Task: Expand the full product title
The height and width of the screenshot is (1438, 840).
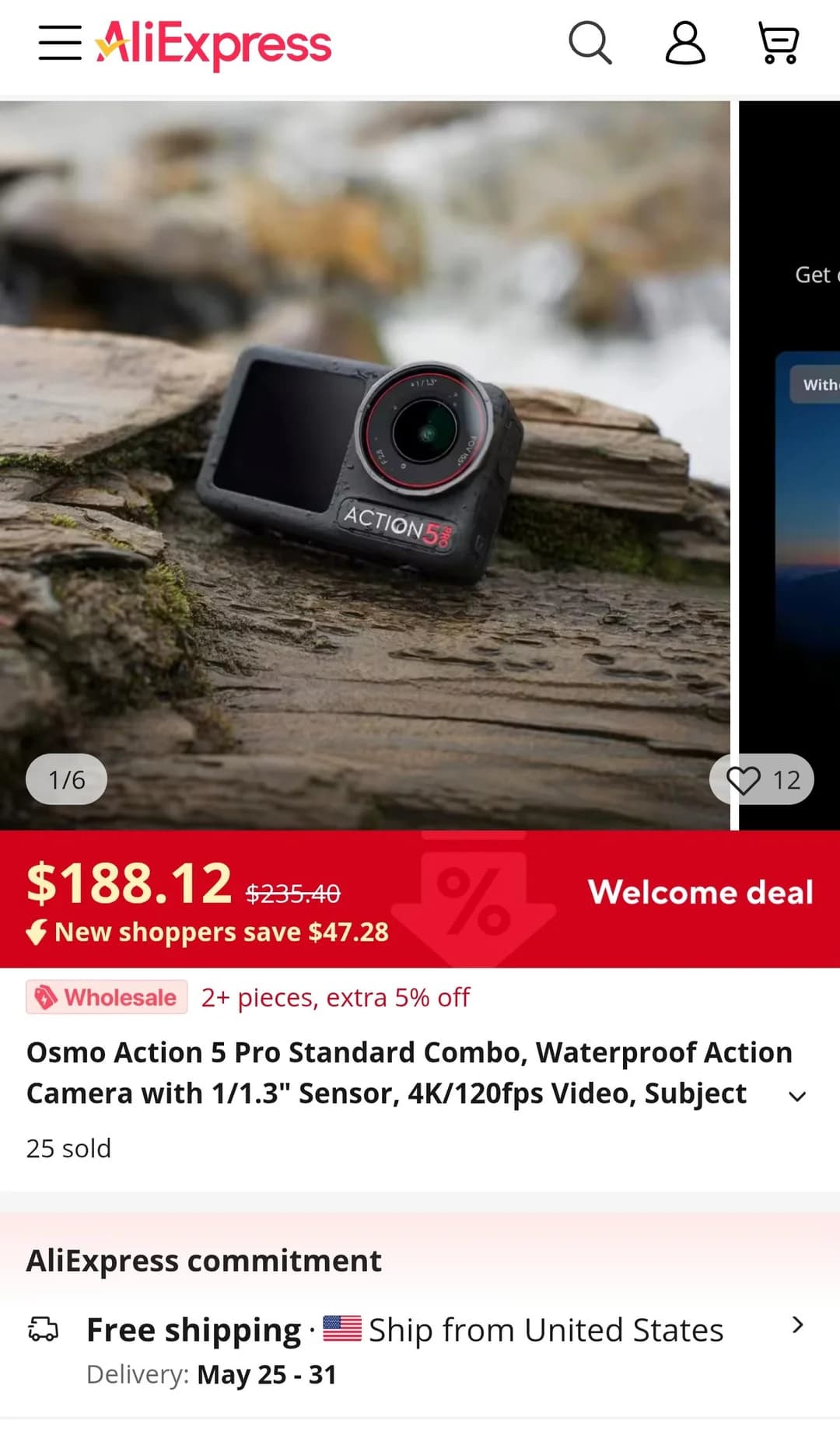Action: pos(797,1096)
